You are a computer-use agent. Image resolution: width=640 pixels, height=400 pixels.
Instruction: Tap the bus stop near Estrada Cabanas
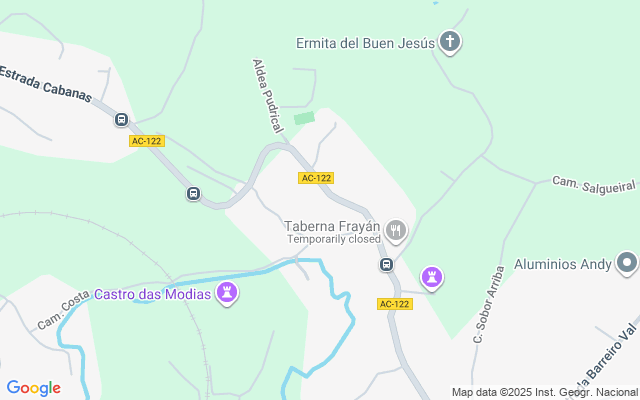122,120
